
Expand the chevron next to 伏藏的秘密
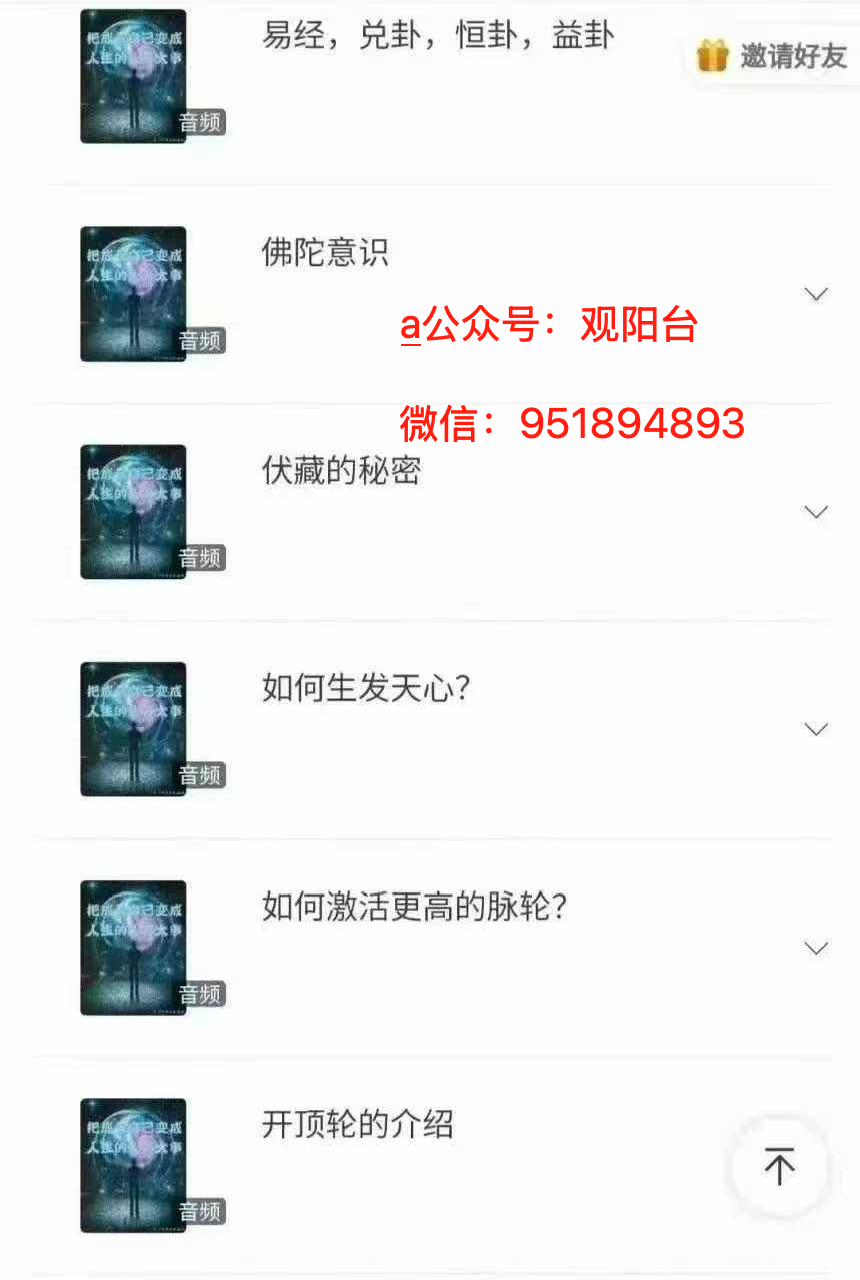click(x=816, y=512)
